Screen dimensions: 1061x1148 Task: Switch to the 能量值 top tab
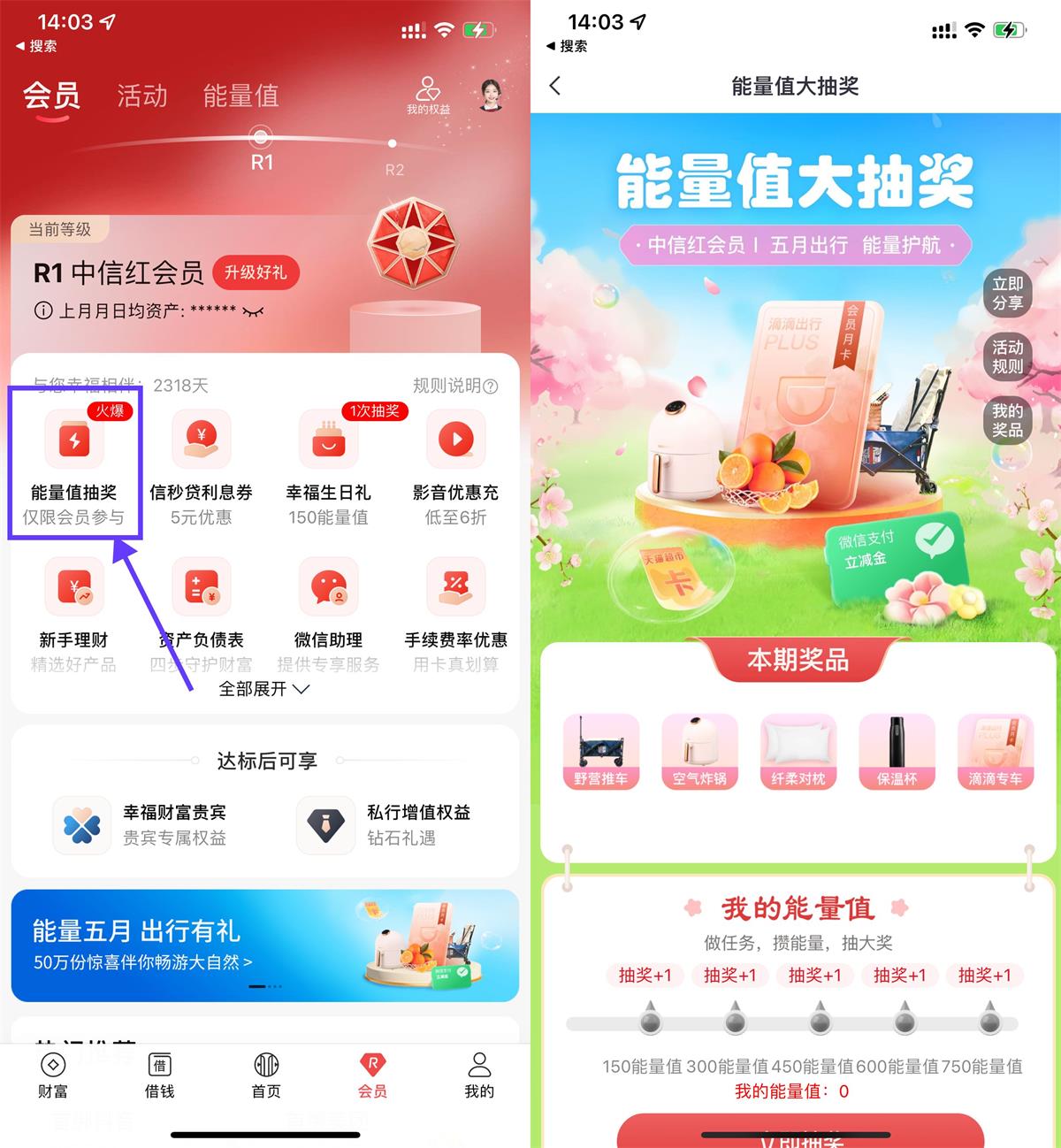240,96
